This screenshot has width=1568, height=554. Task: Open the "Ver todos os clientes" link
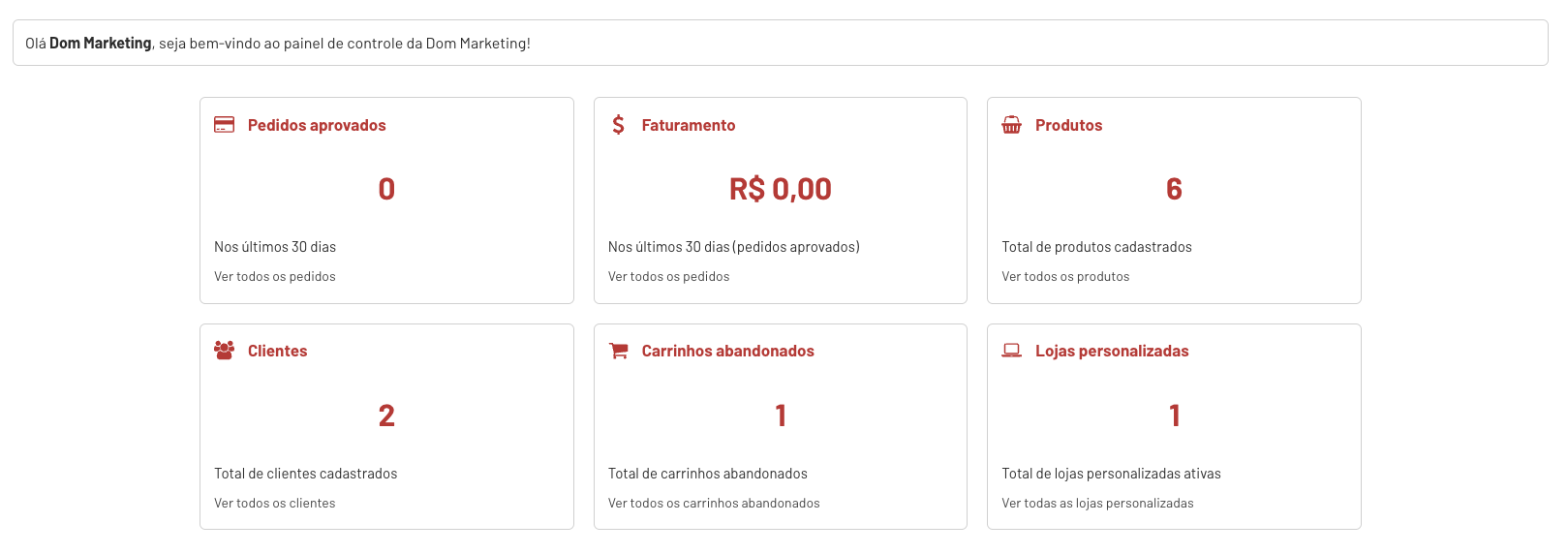pyautogui.click(x=275, y=504)
